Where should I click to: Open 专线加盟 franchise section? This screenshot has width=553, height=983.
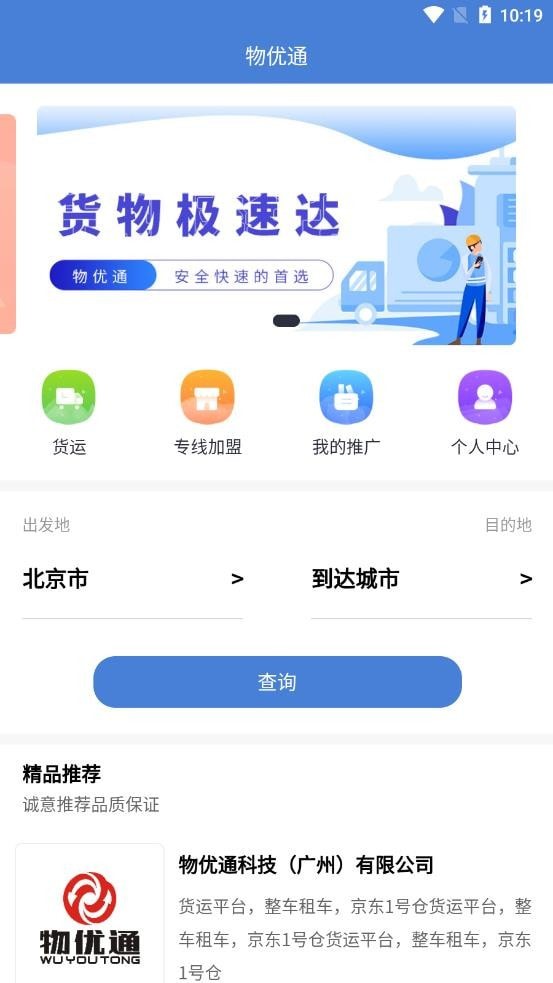pyautogui.click(x=208, y=413)
